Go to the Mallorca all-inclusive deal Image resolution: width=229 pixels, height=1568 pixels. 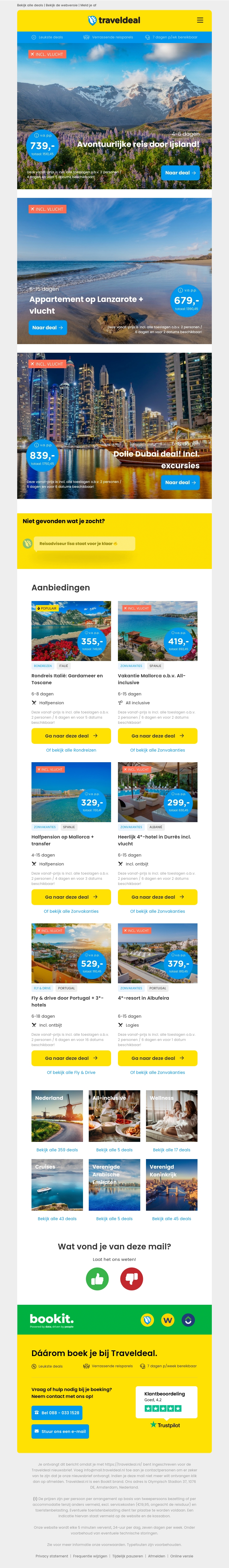157,736
